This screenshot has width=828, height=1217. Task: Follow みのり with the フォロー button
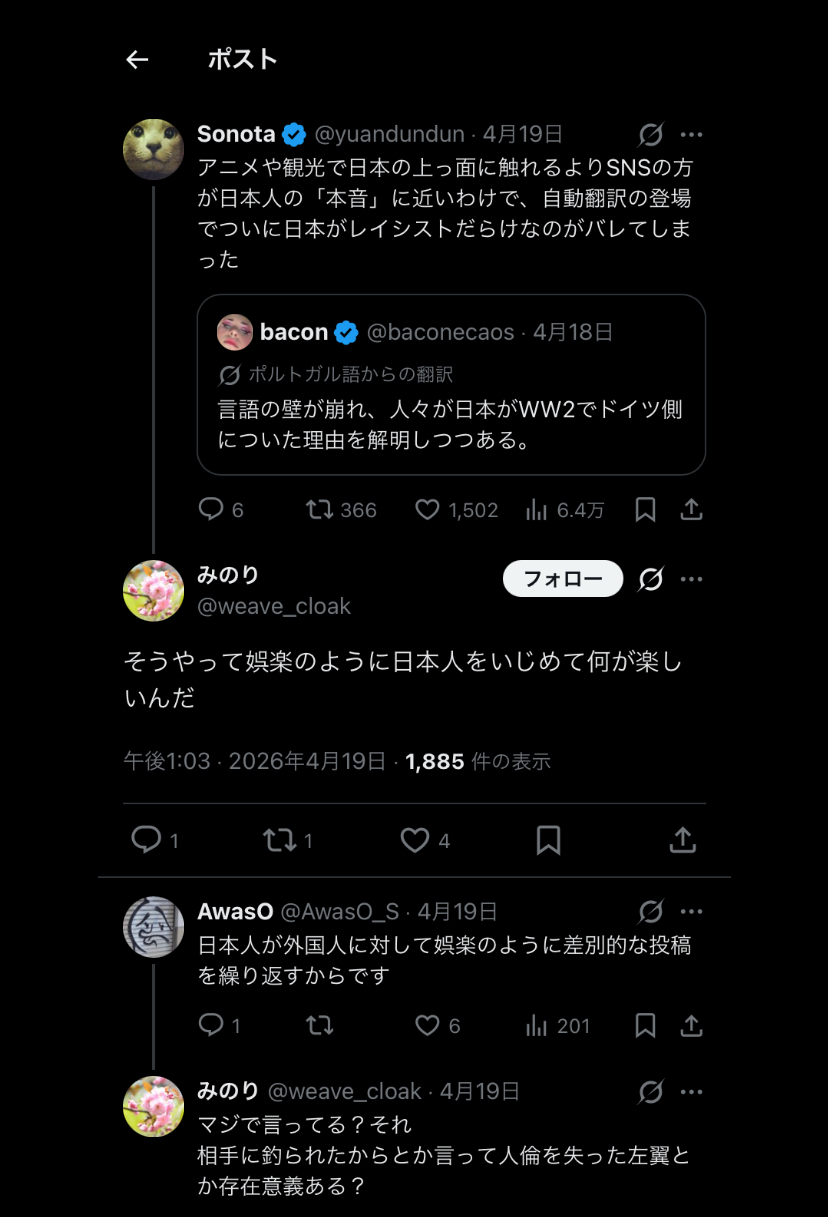pos(563,578)
